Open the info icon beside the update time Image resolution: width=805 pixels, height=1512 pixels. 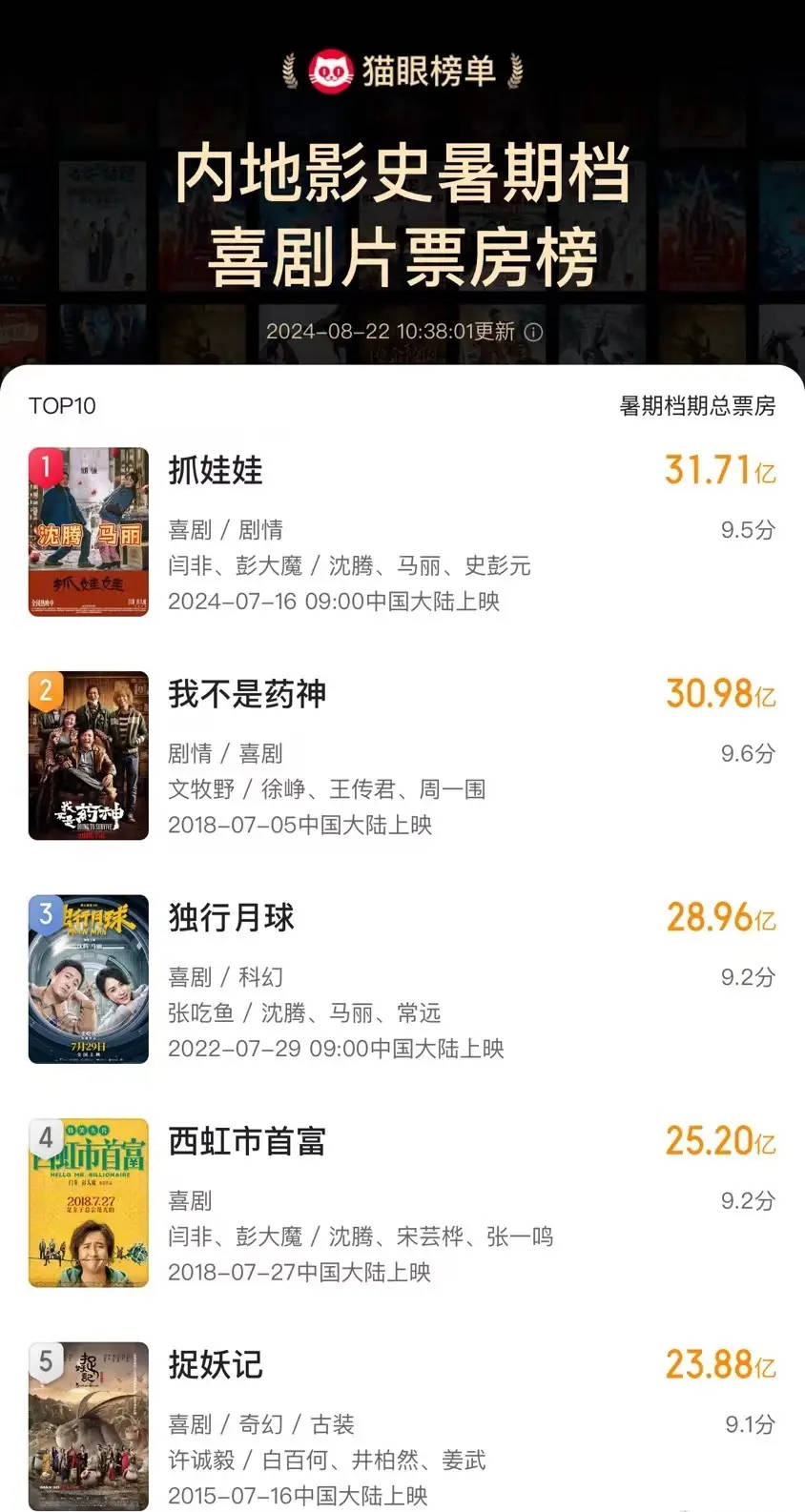534,332
